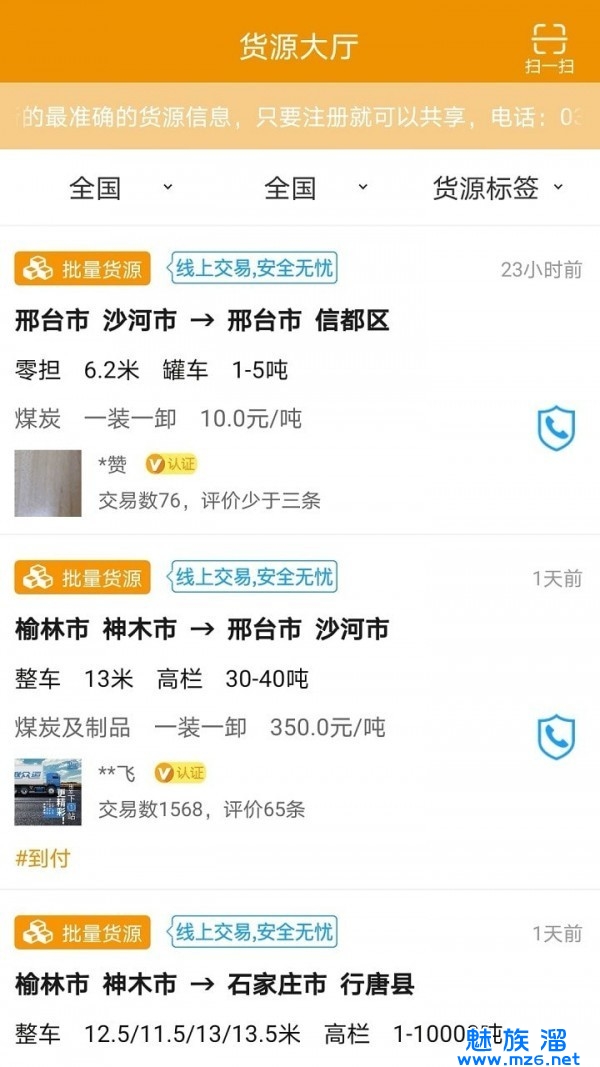Screen dimensions: 600x1067
Task: Tap the scrolling announcement banner
Action: 300,116
